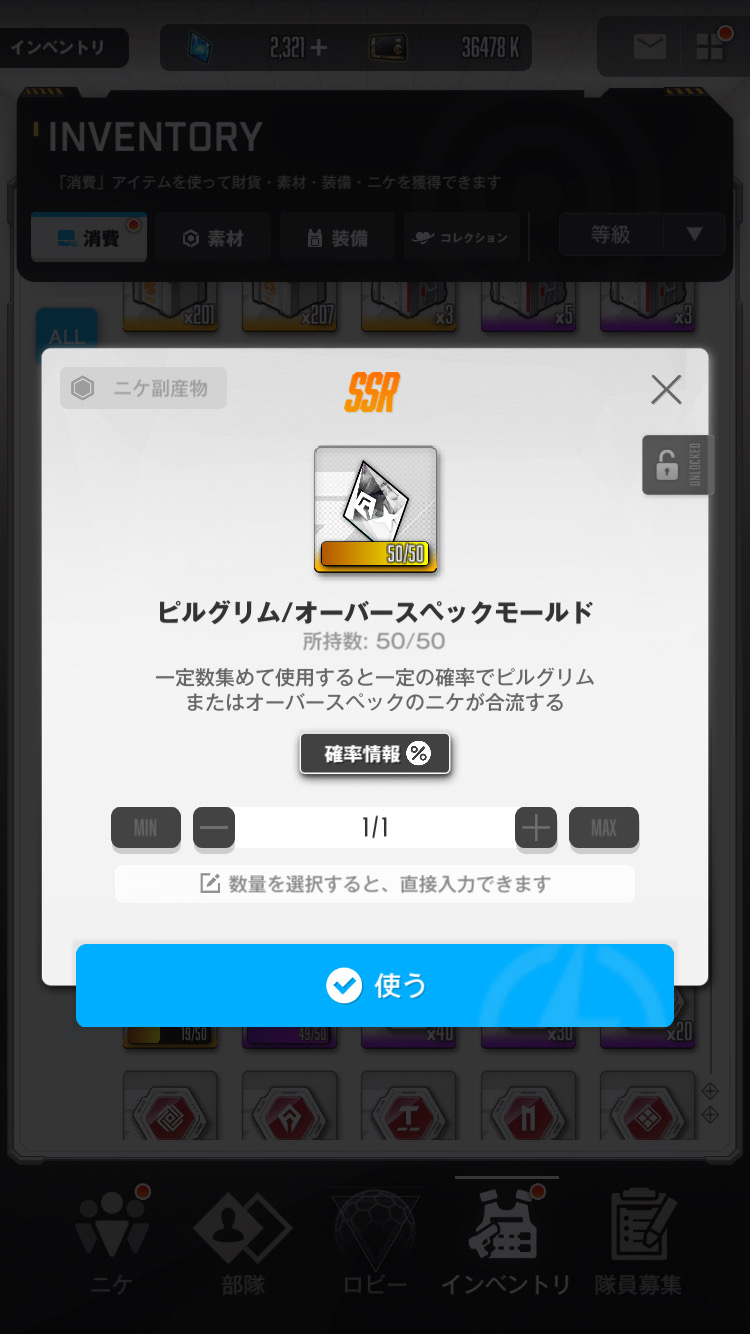Increase quantity with plus button
750x1334 pixels.
[536, 828]
